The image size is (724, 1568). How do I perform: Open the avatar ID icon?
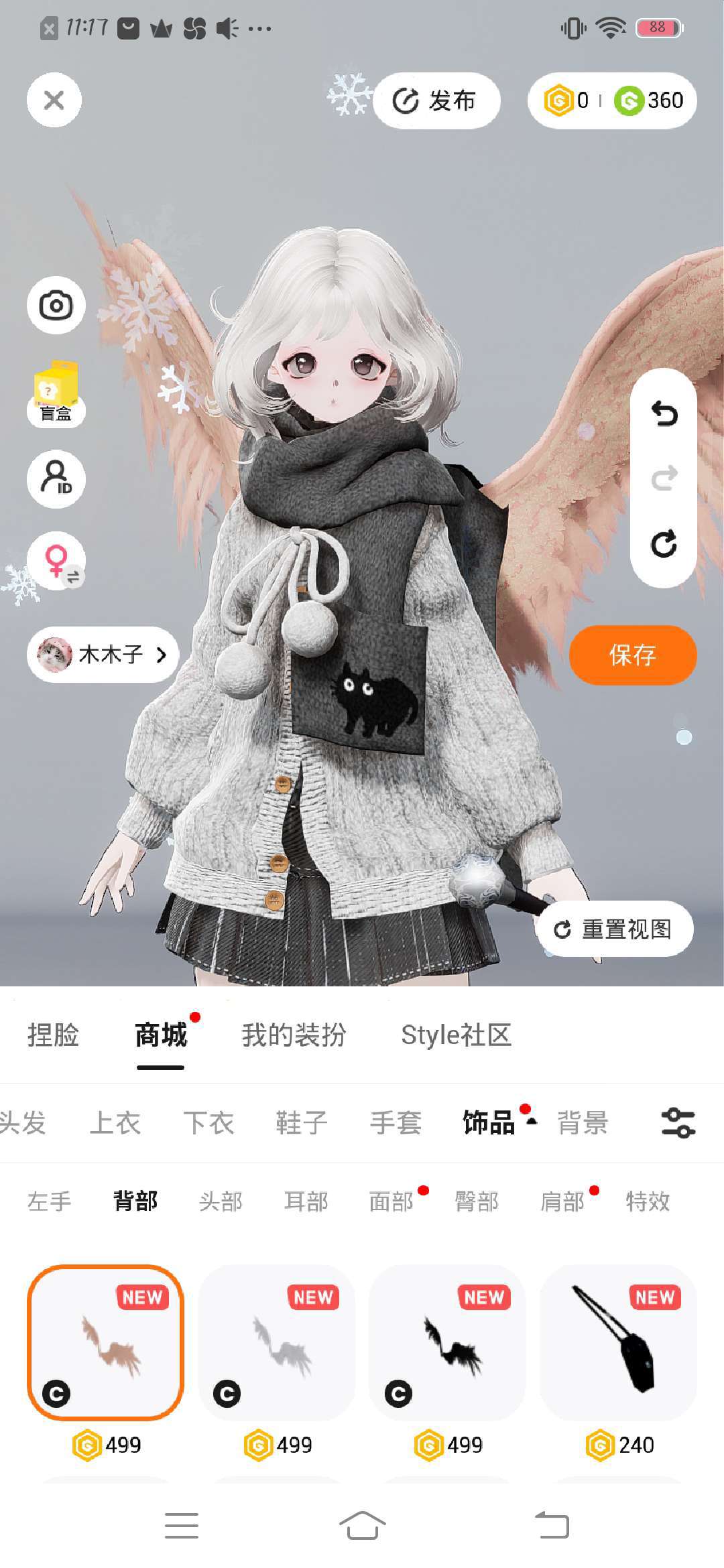click(x=56, y=478)
